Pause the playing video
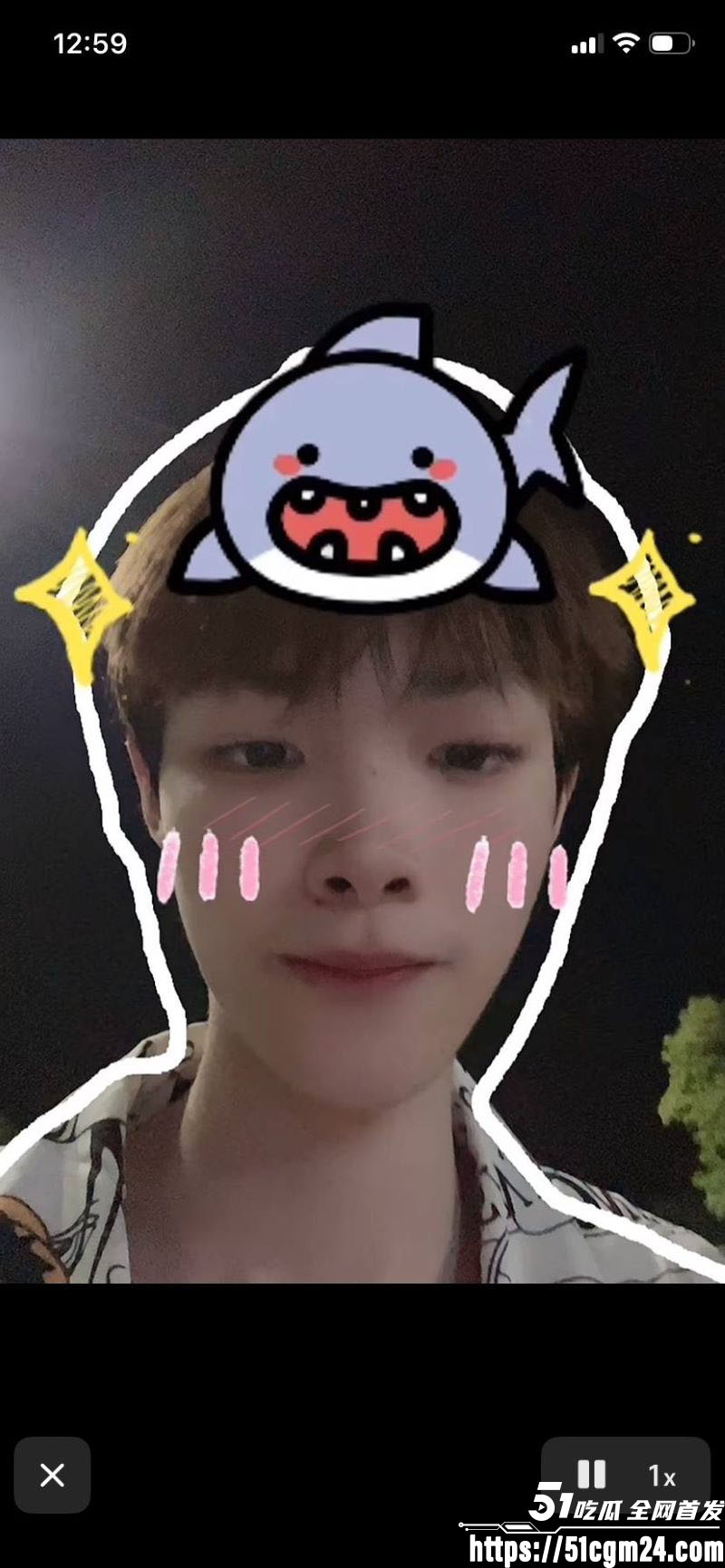 click(x=591, y=1474)
